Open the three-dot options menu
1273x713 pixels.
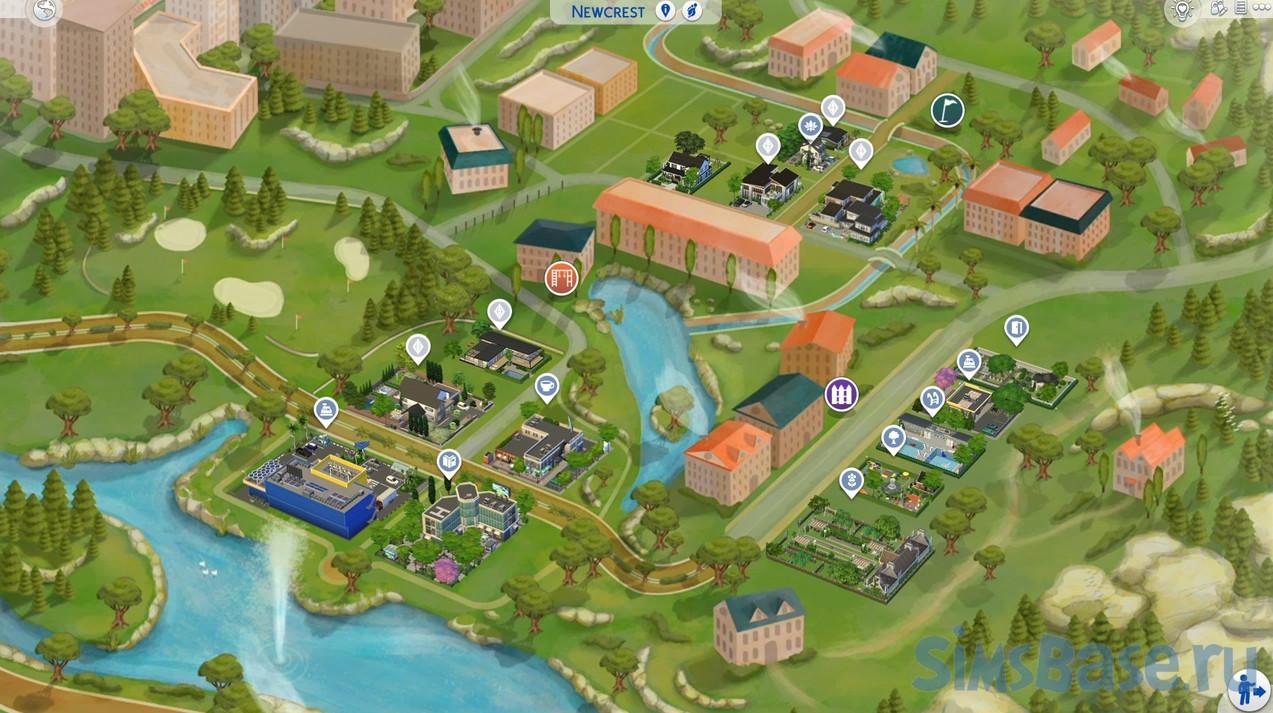(1262, 7)
